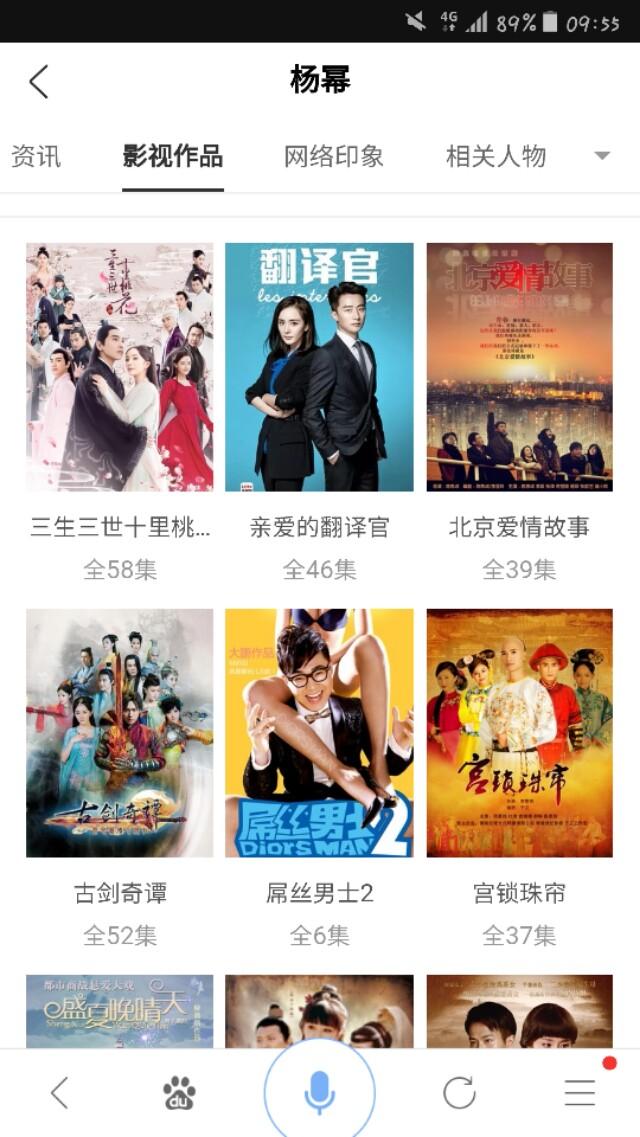The width and height of the screenshot is (640, 1137).
Task: Switch to the 相关人物 tab
Action: coord(496,156)
